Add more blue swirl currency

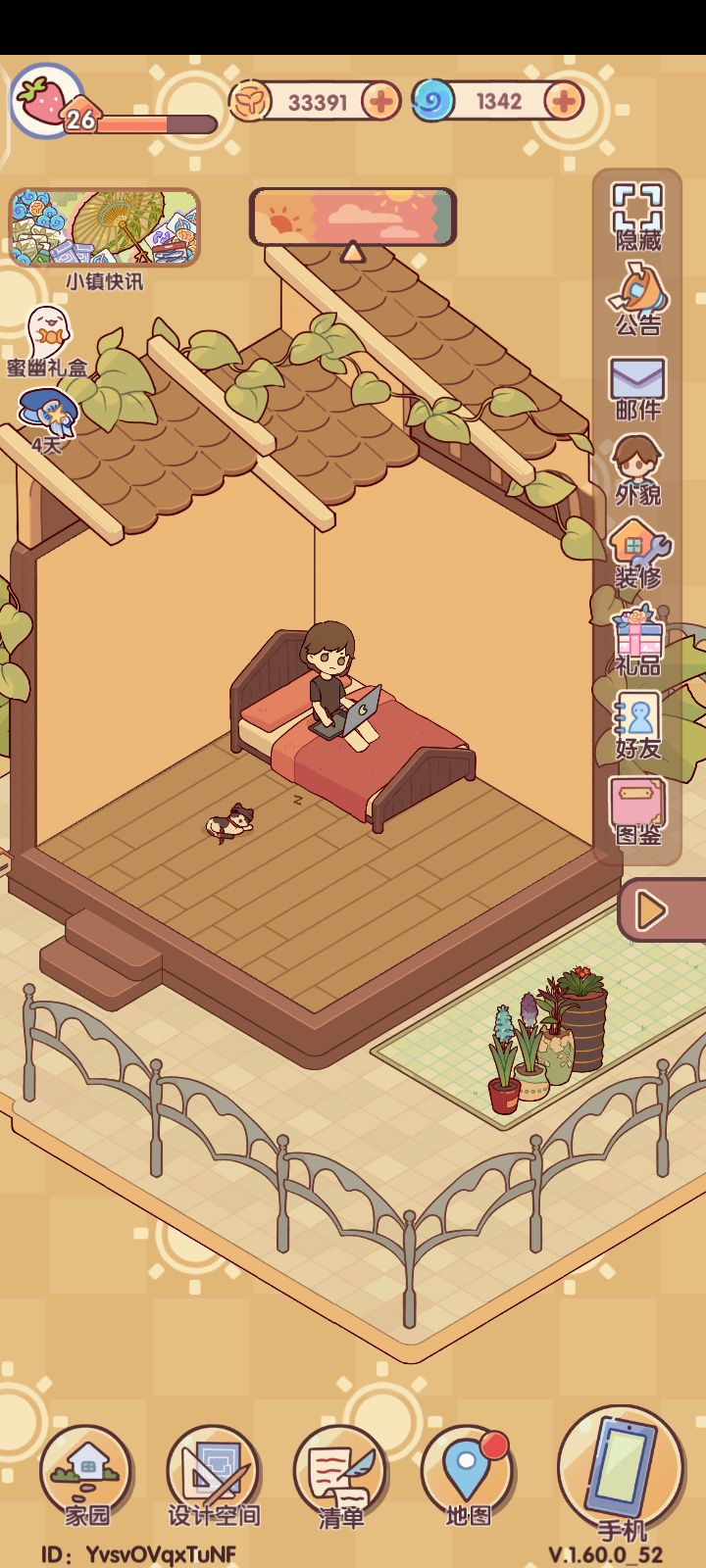[563, 101]
